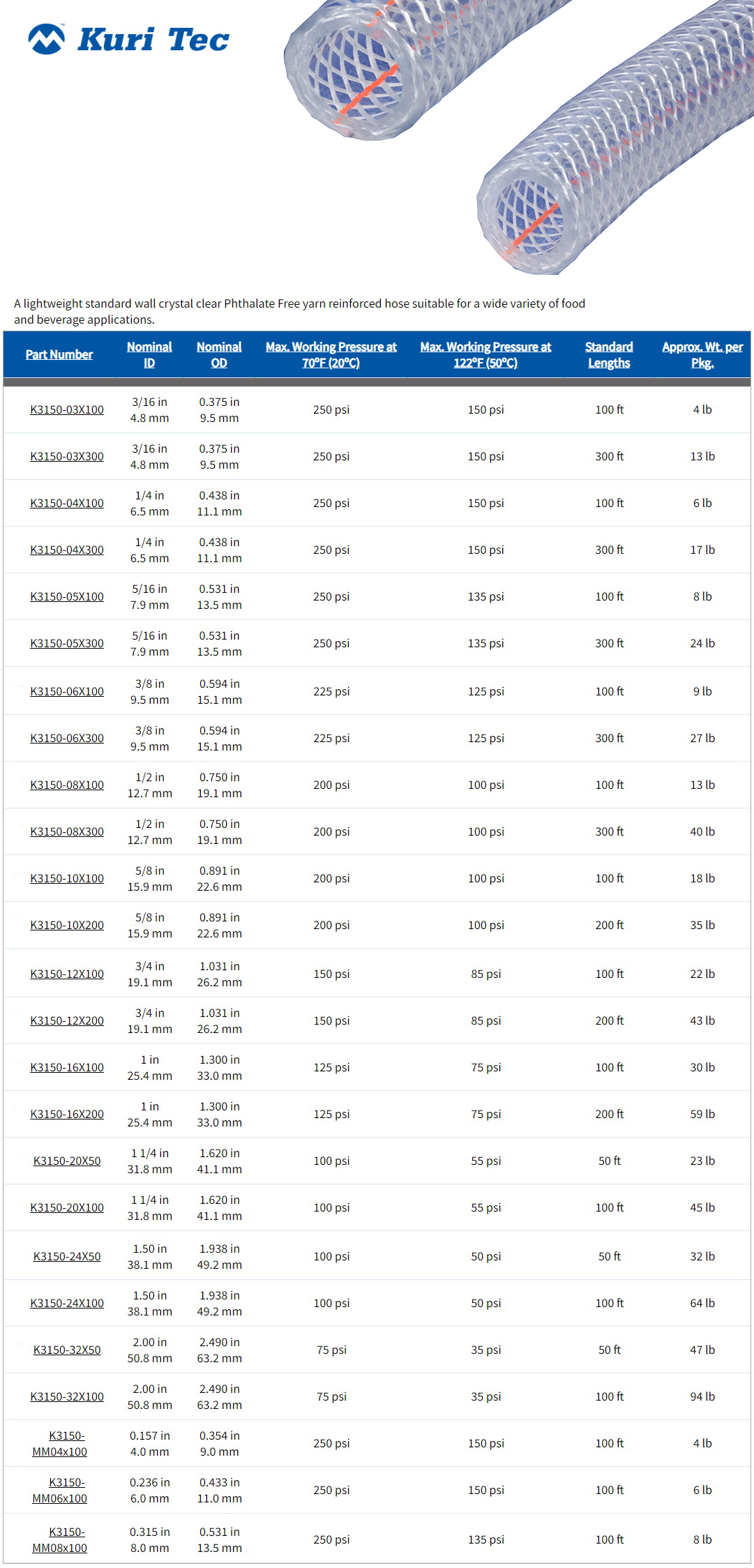View details for K3150-05X100
Screen dimensions: 754x1568
pos(67,596)
